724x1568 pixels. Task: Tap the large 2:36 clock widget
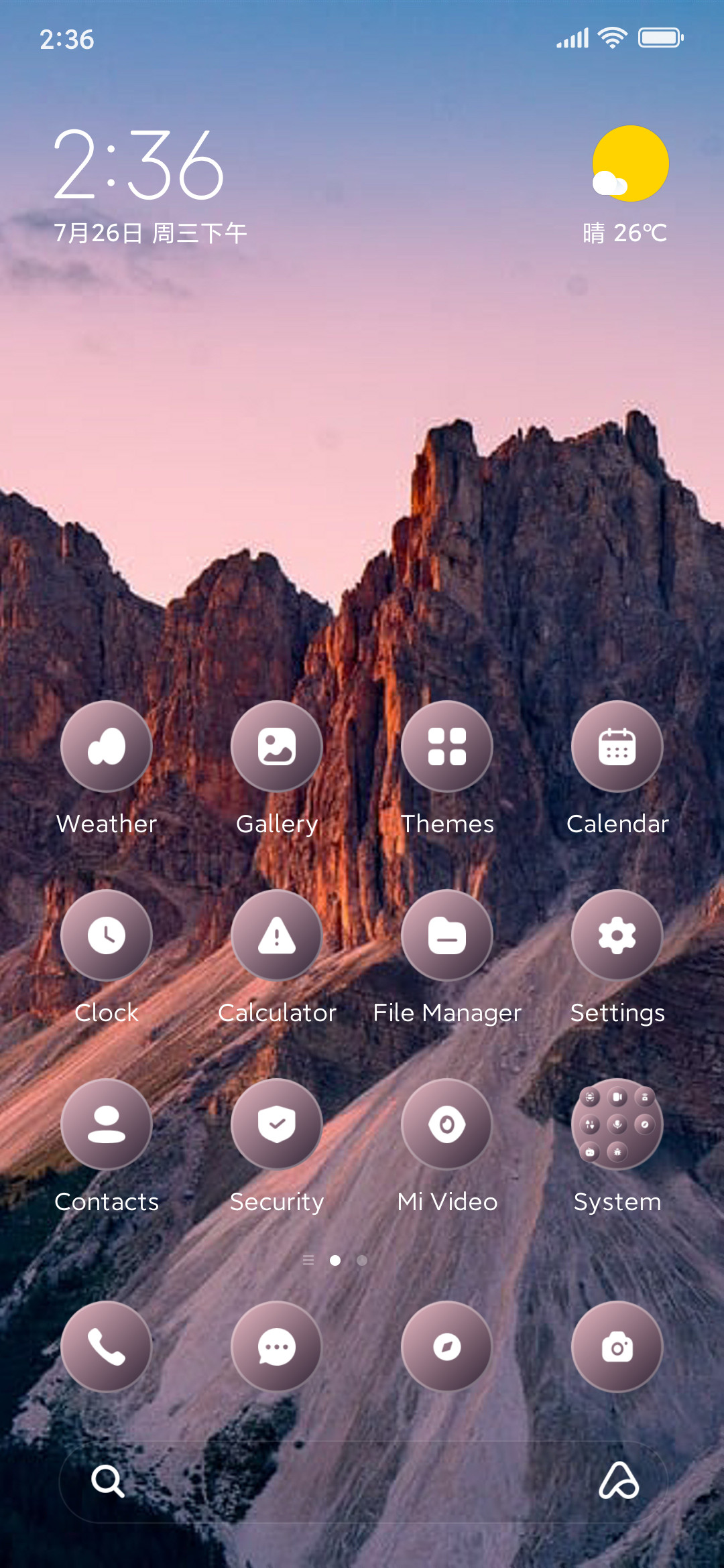[x=139, y=165]
